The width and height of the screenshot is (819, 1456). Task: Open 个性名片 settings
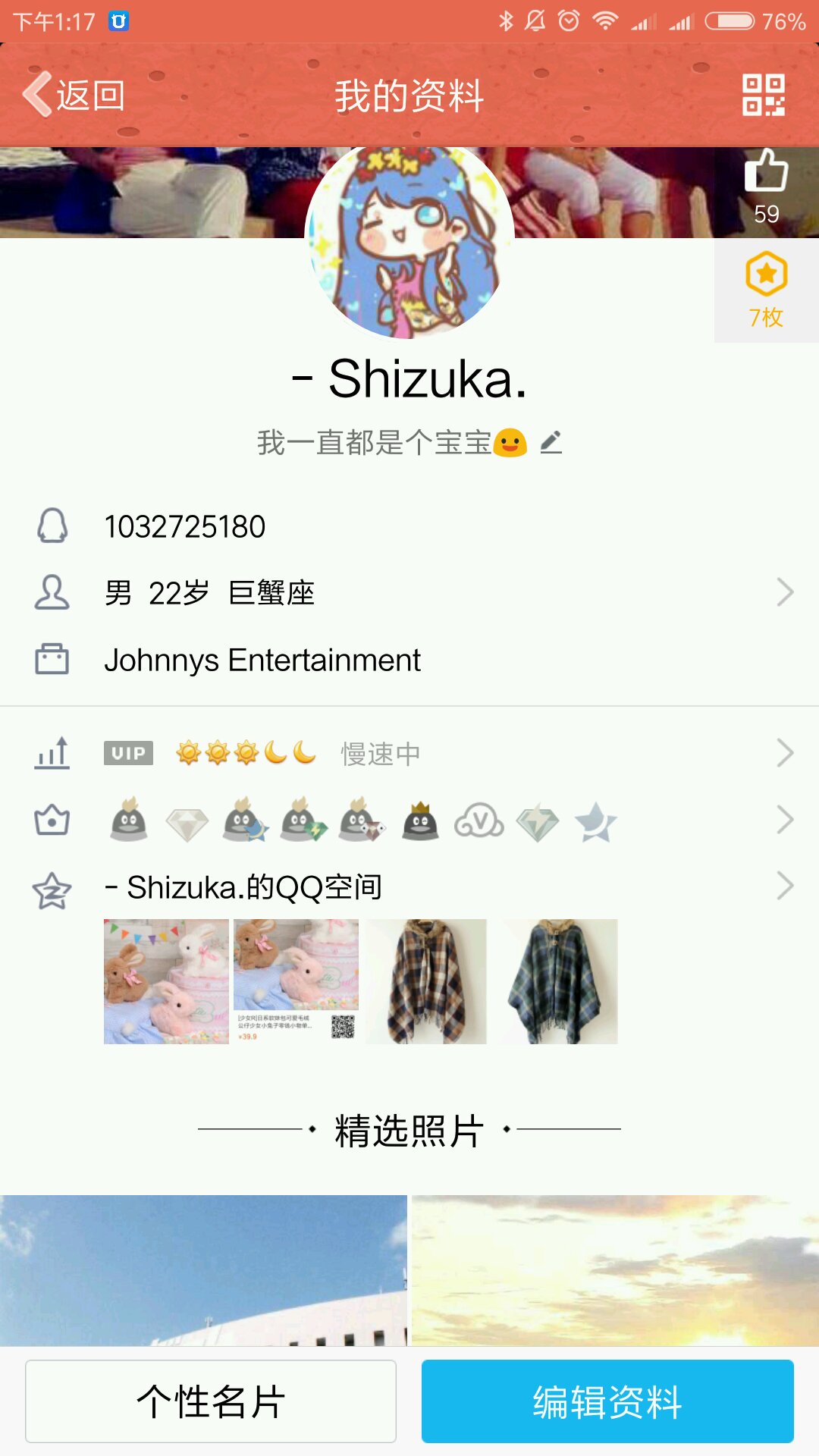click(211, 1401)
